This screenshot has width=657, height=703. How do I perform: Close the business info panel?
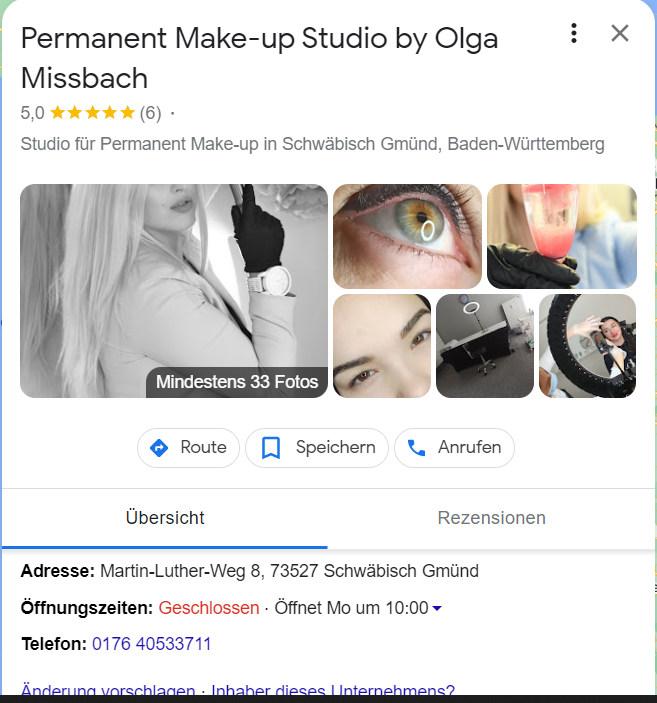click(x=620, y=33)
